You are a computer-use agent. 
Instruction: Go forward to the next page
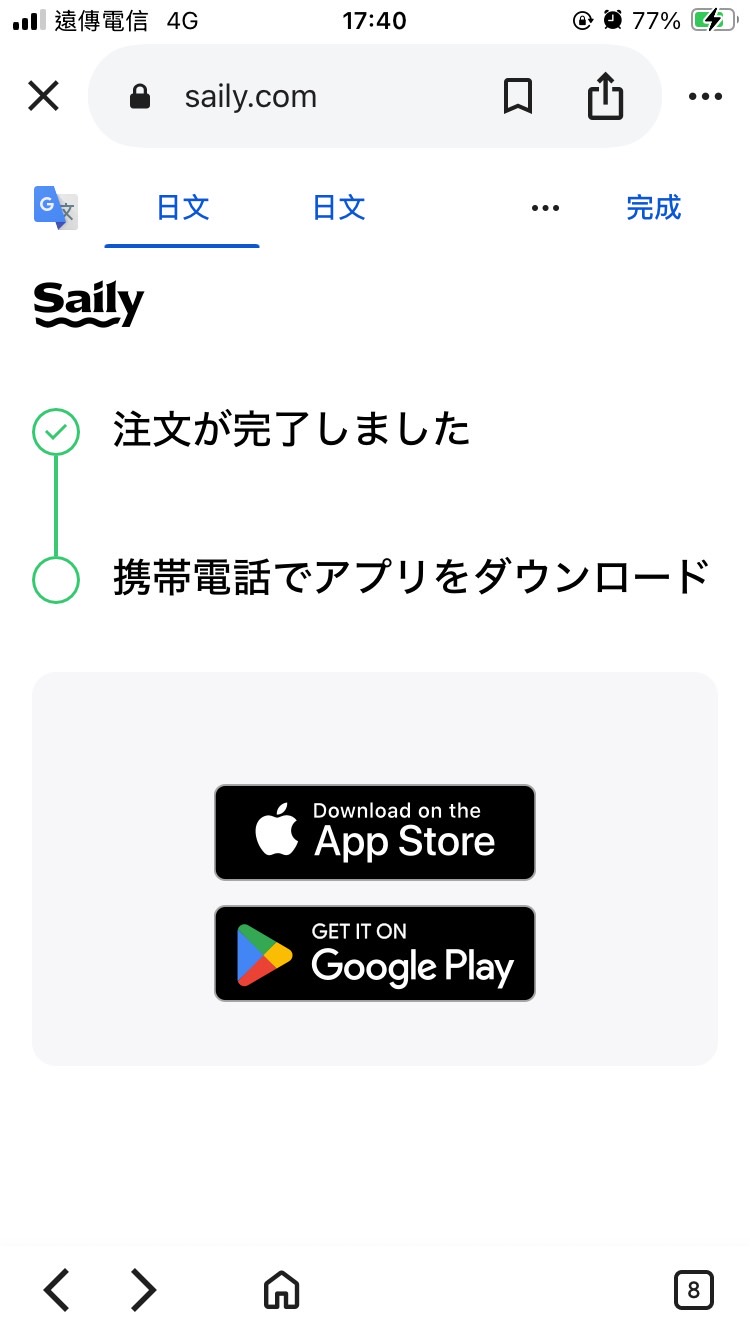(x=143, y=1290)
